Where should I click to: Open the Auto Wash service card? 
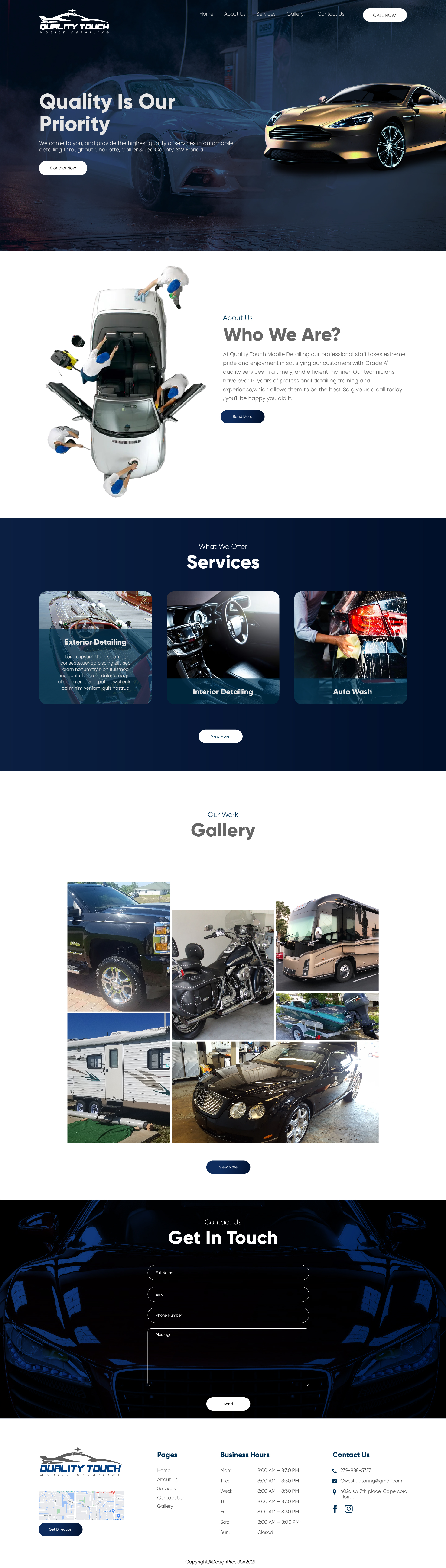tap(350, 648)
